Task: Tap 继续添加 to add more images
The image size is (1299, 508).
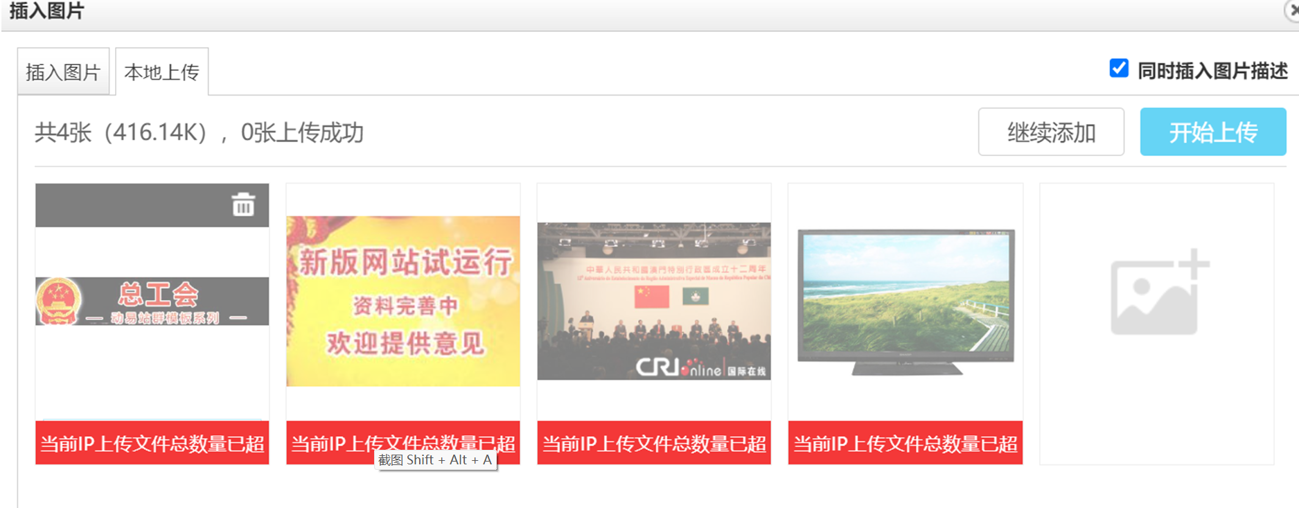Action: pyautogui.click(x=1051, y=132)
